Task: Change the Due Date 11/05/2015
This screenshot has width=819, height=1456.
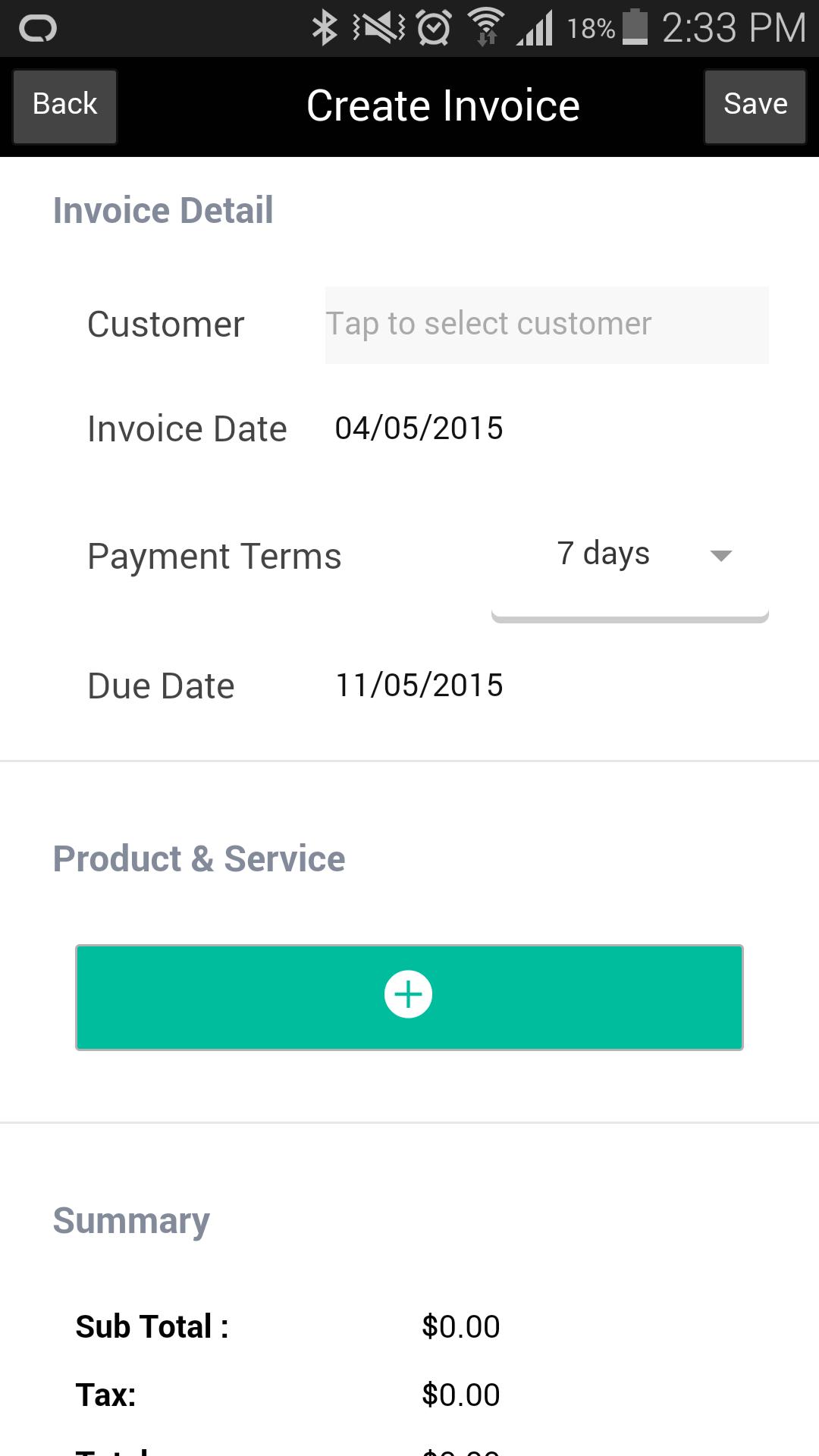Action: tap(419, 685)
